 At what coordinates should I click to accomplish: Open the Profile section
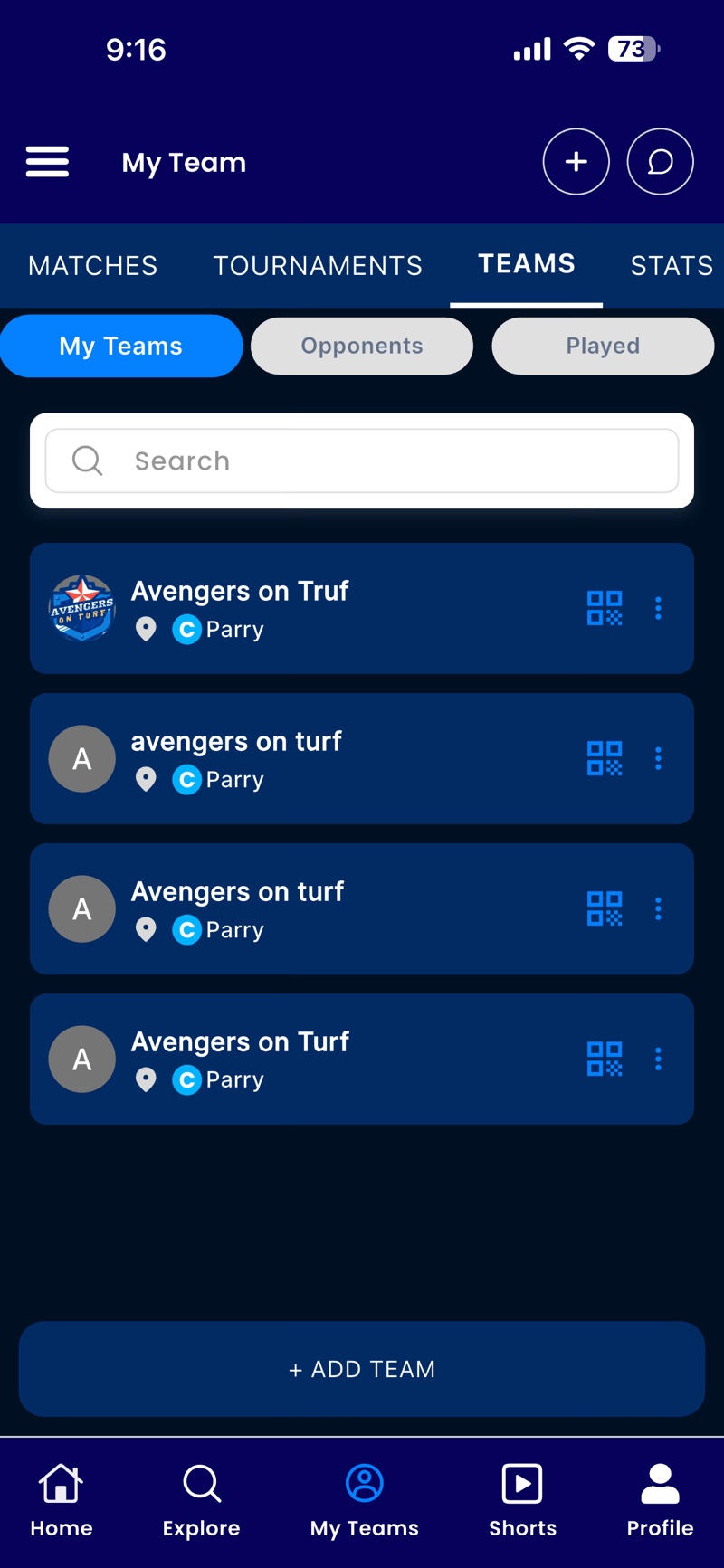[x=660, y=1501]
